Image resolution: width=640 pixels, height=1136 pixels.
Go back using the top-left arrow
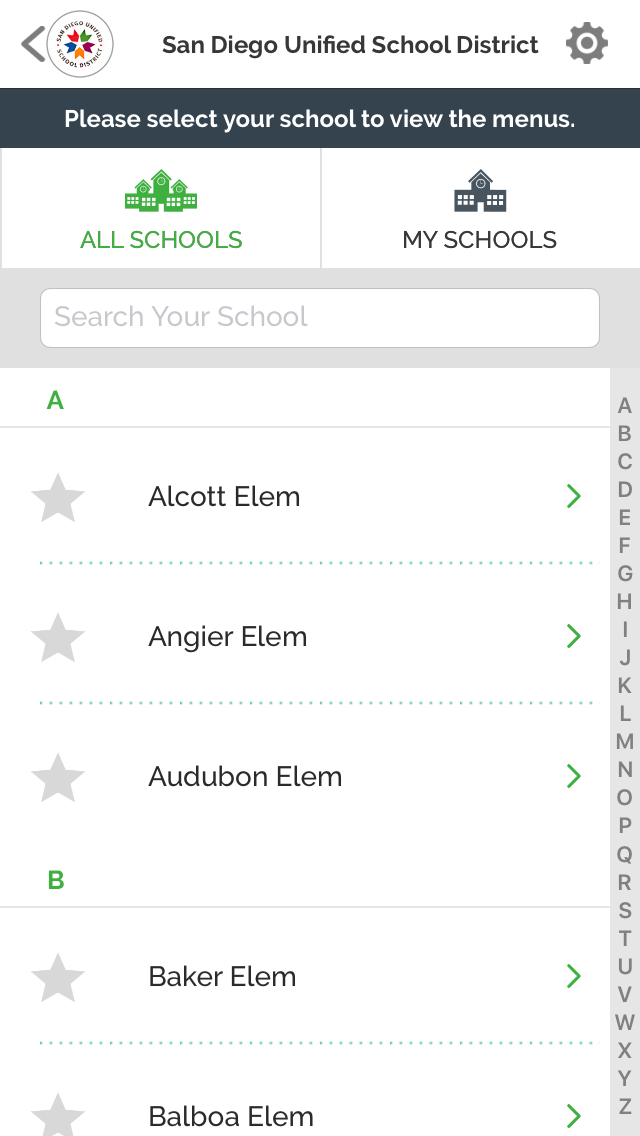click(x=33, y=44)
